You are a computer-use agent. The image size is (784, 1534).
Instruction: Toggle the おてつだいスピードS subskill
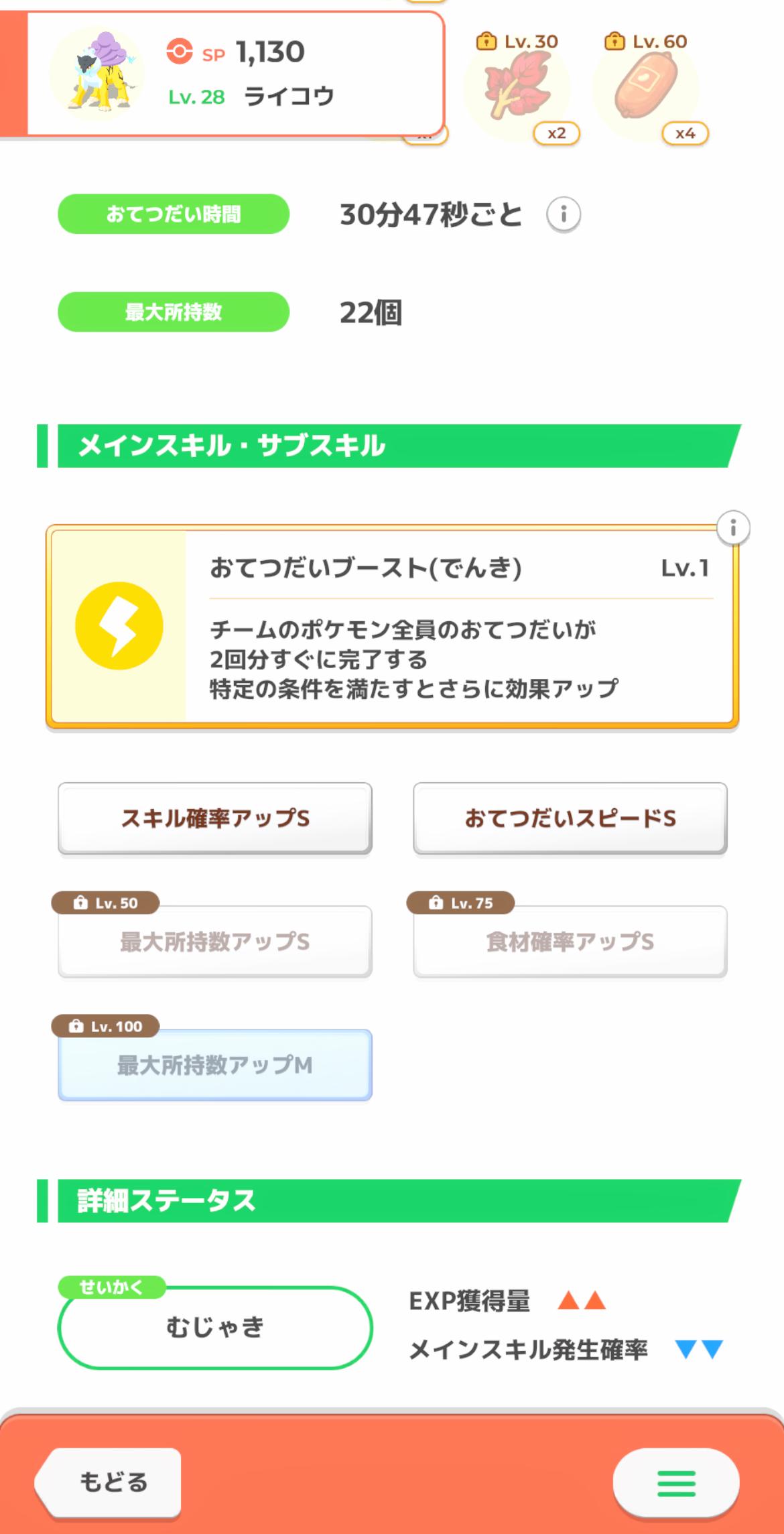point(570,818)
